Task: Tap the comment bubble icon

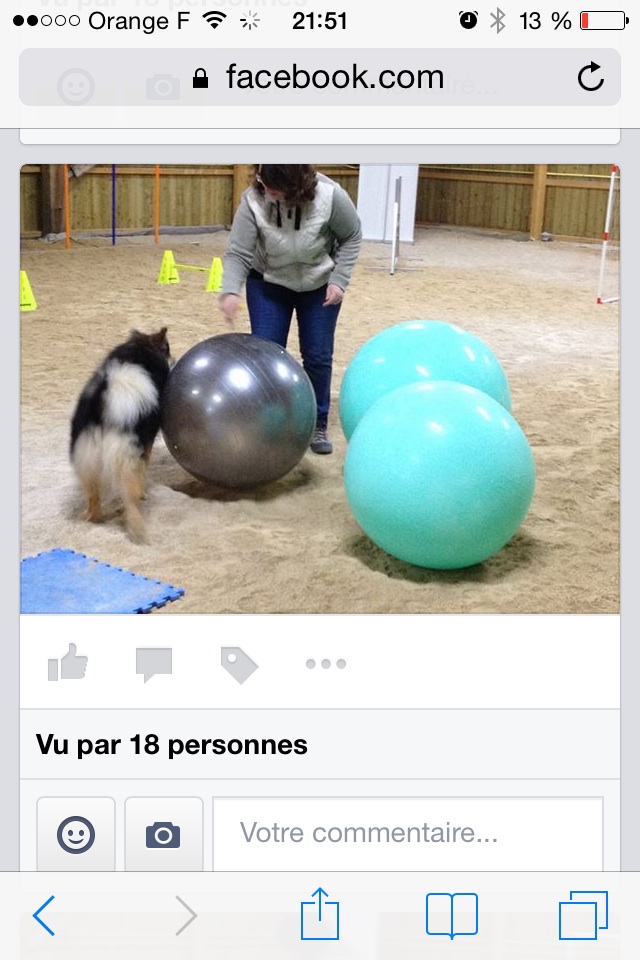Action: pyautogui.click(x=154, y=663)
